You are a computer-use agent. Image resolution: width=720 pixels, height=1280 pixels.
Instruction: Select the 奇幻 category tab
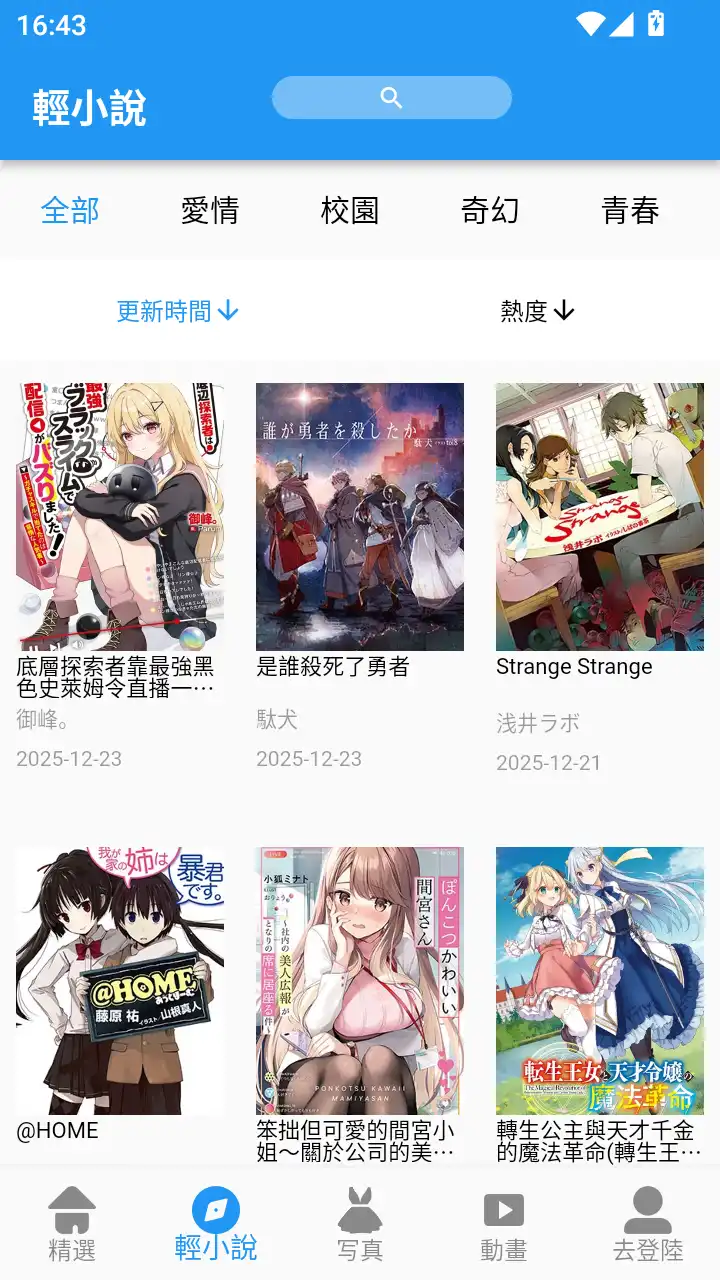pos(490,211)
